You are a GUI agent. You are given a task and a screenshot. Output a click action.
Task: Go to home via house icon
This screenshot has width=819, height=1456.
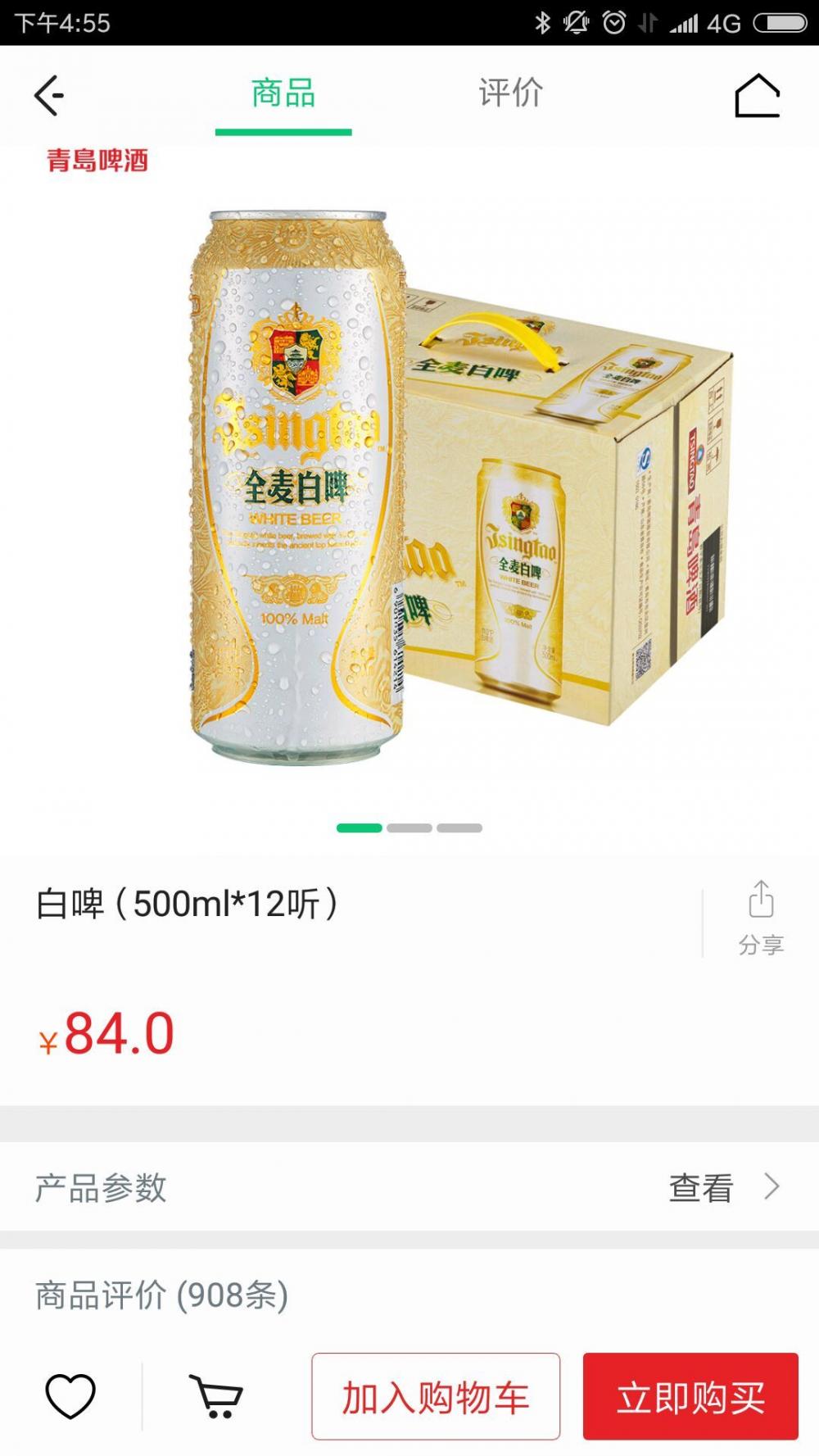[x=757, y=96]
